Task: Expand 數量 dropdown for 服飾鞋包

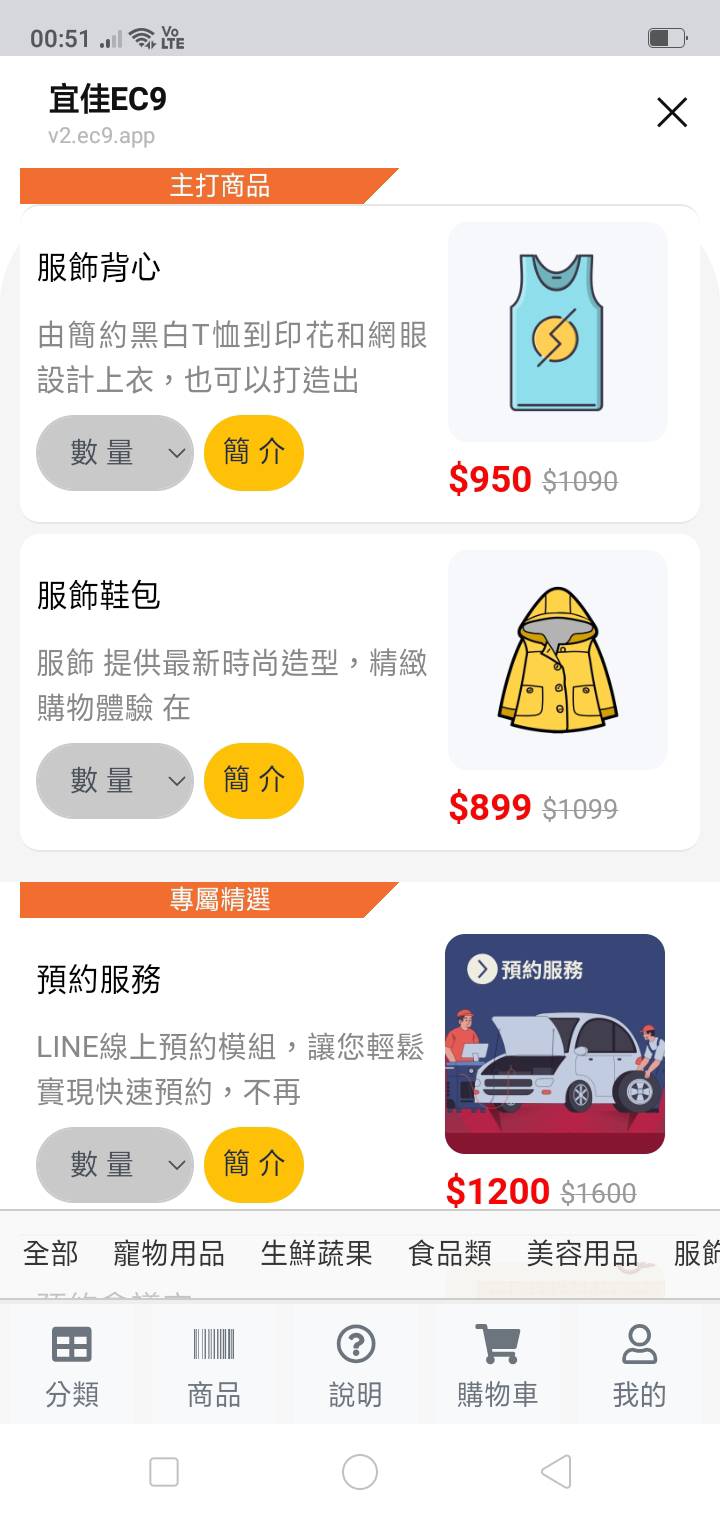Action: tap(114, 781)
